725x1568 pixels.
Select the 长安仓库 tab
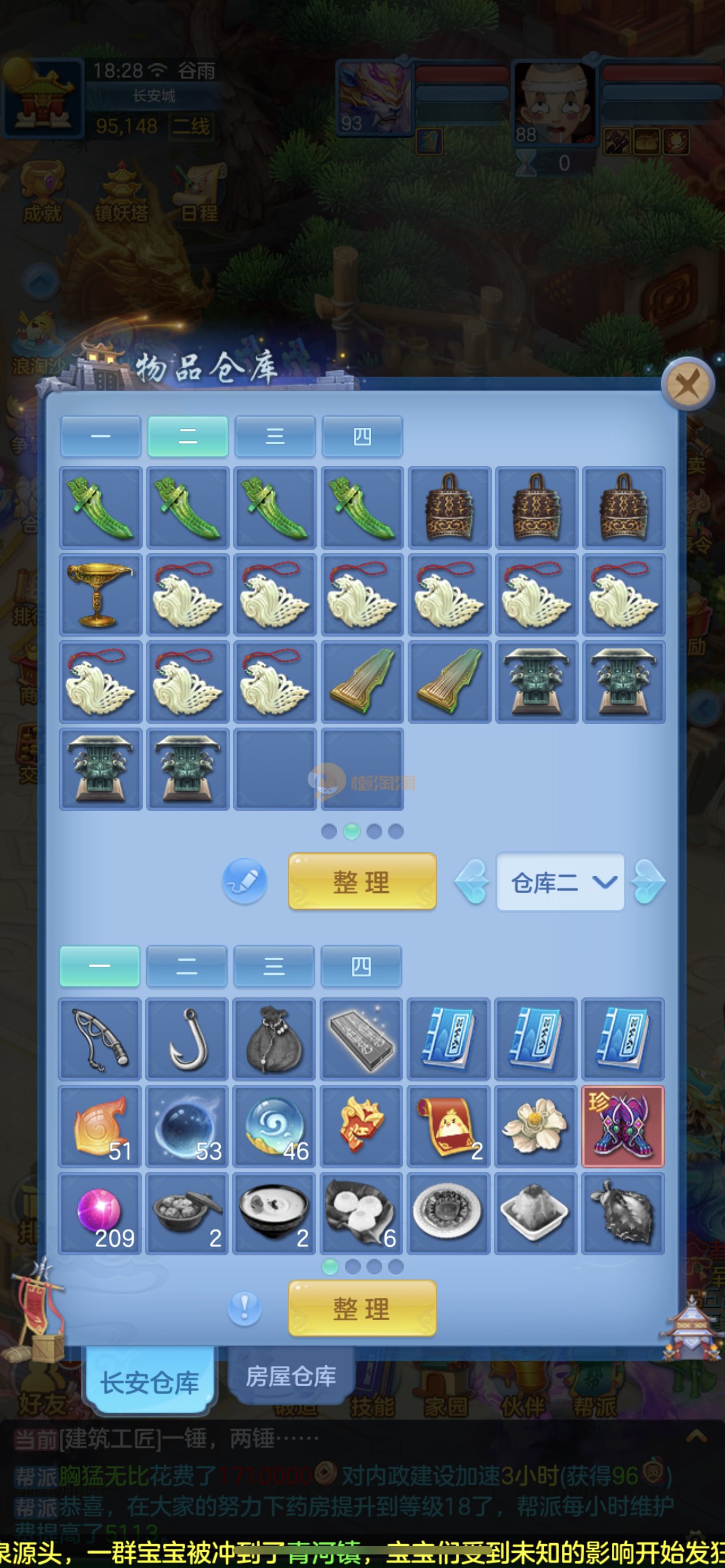coord(150,1382)
